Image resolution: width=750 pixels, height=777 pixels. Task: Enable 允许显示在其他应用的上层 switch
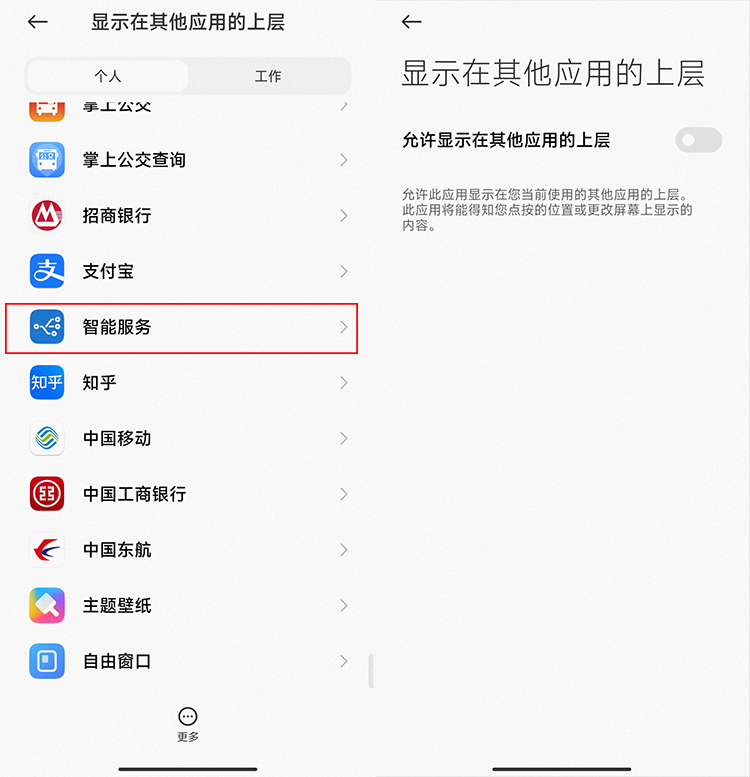coord(698,141)
